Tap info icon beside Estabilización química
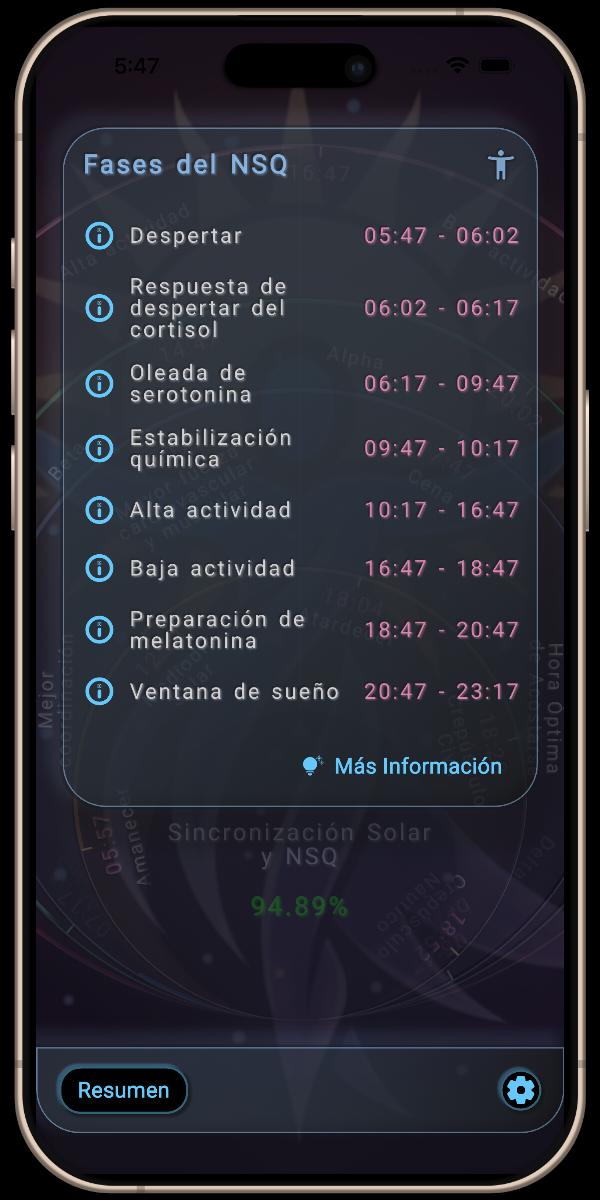This screenshot has width=600, height=1200. tap(99, 448)
